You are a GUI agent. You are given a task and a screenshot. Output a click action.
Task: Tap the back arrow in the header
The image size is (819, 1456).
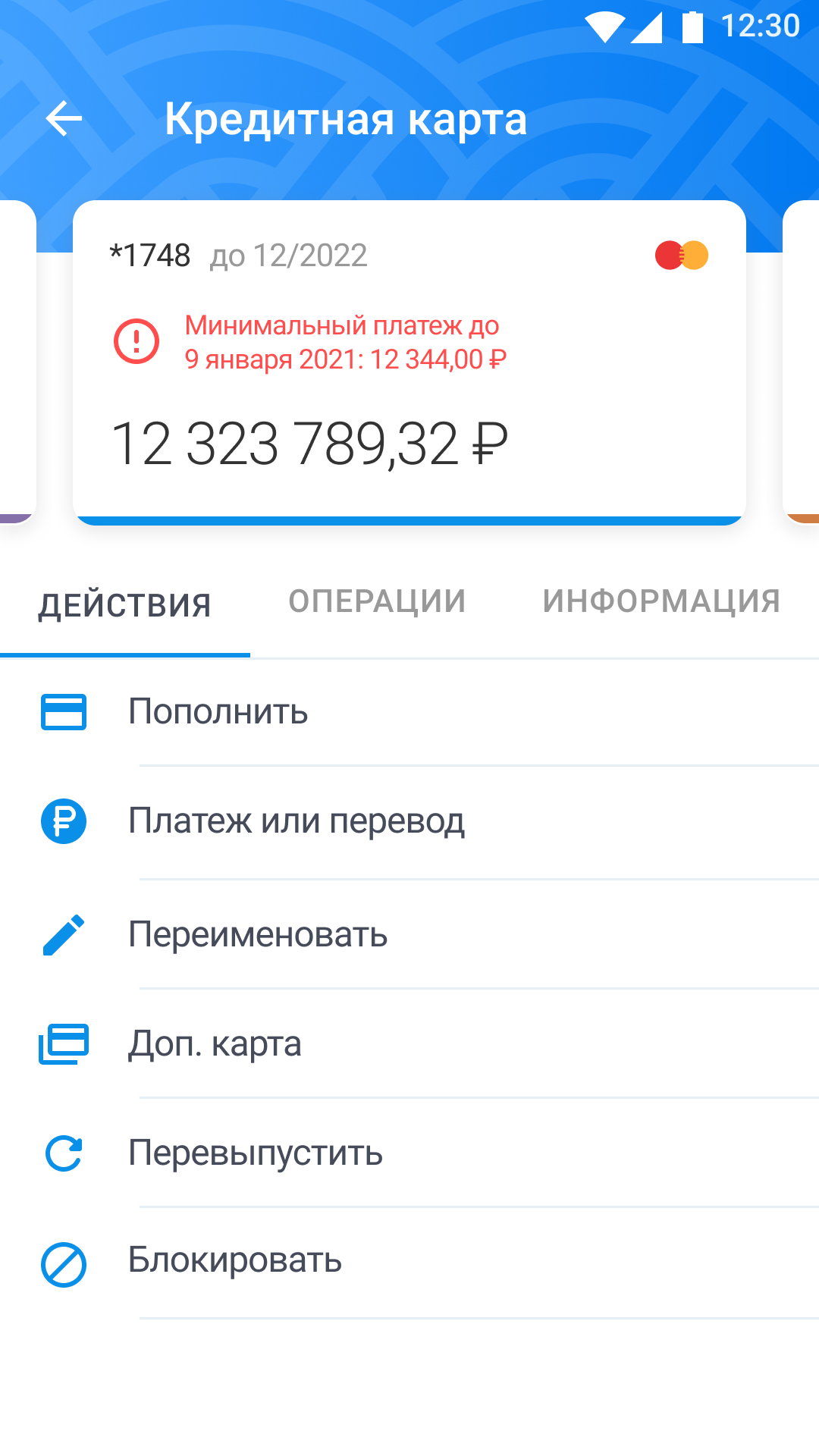64,118
